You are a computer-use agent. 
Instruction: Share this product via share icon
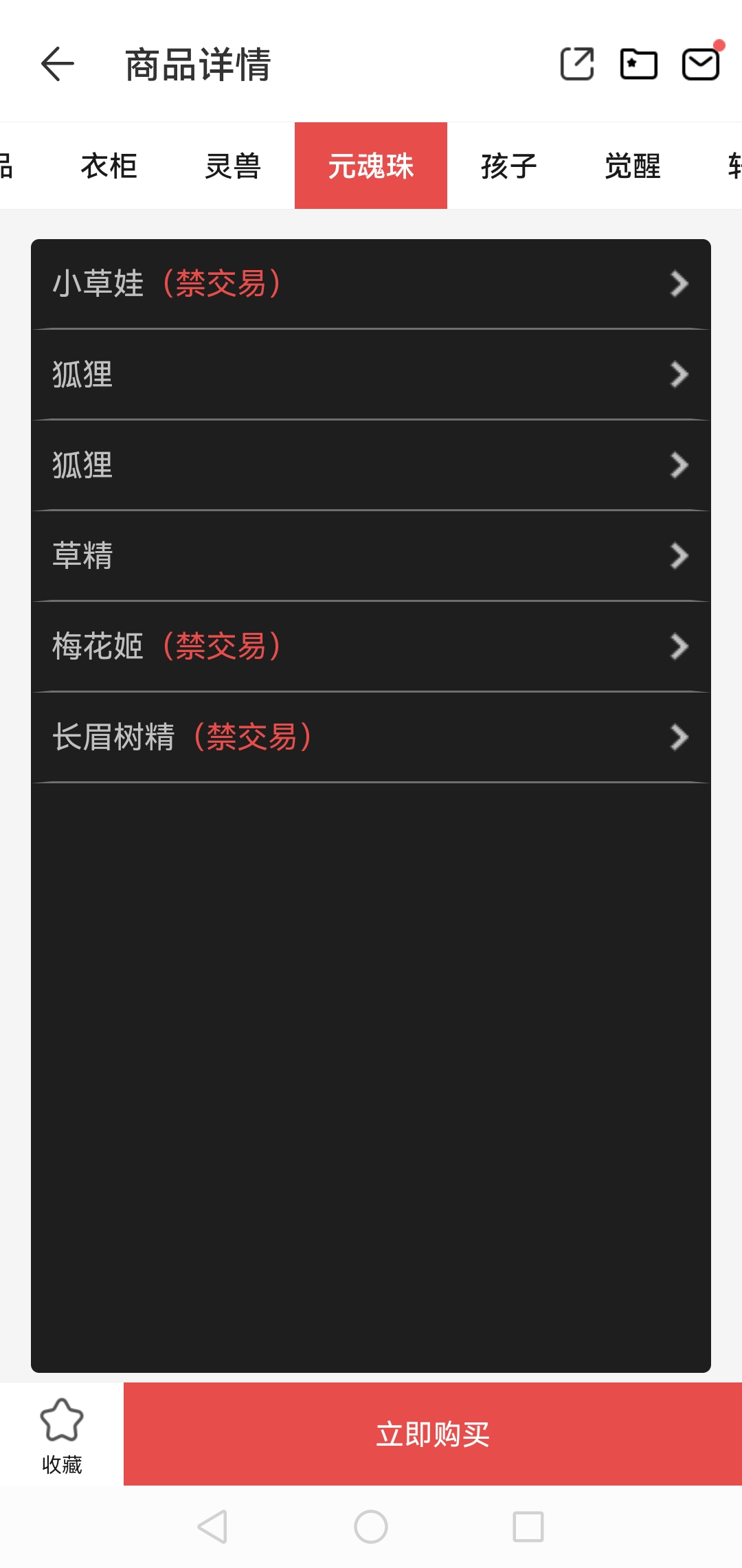pos(577,65)
